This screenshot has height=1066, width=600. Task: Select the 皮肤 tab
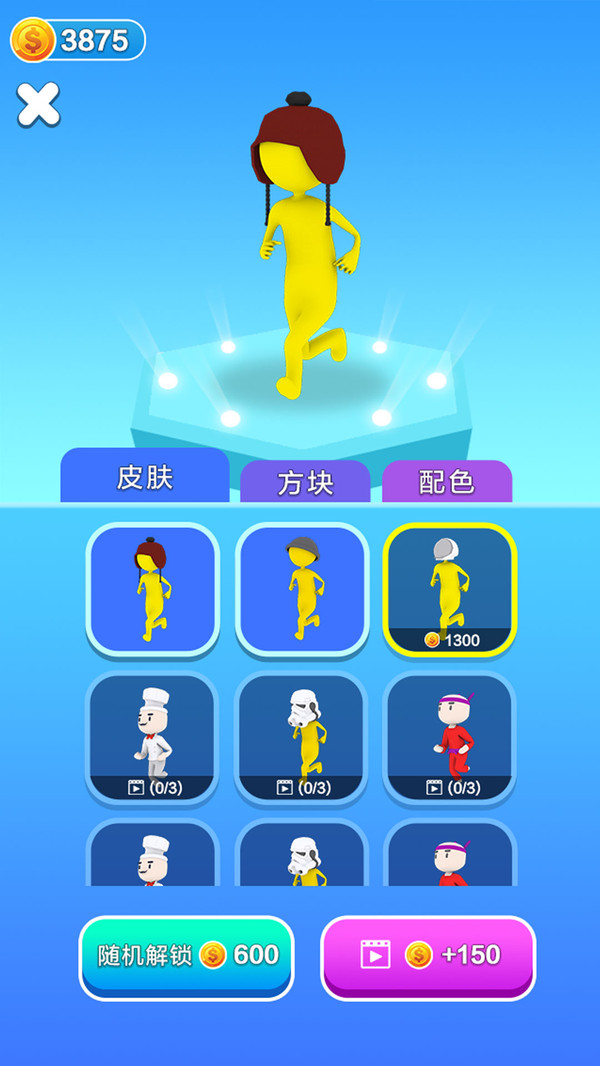click(145, 477)
